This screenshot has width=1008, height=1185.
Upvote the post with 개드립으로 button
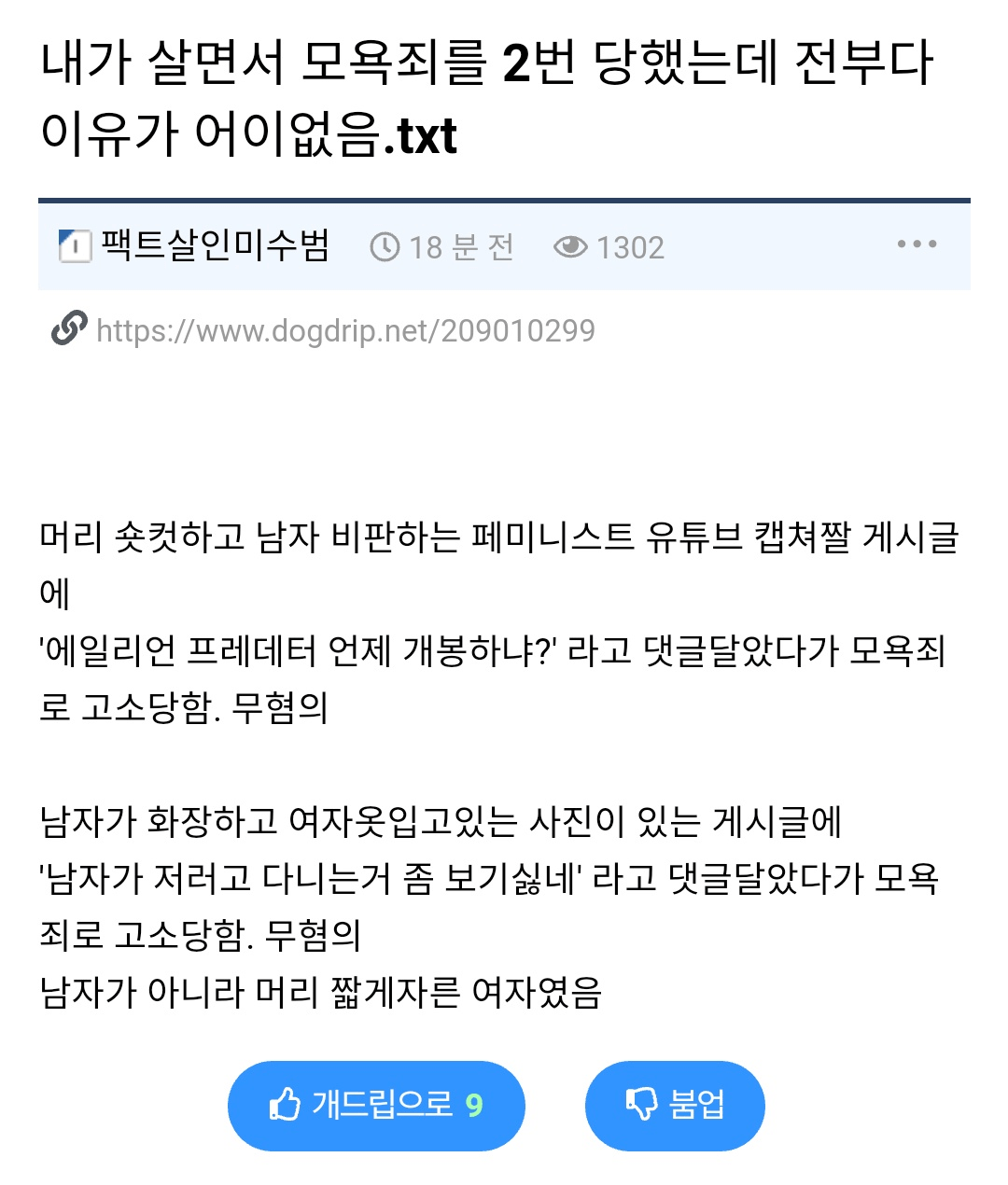point(376,1106)
